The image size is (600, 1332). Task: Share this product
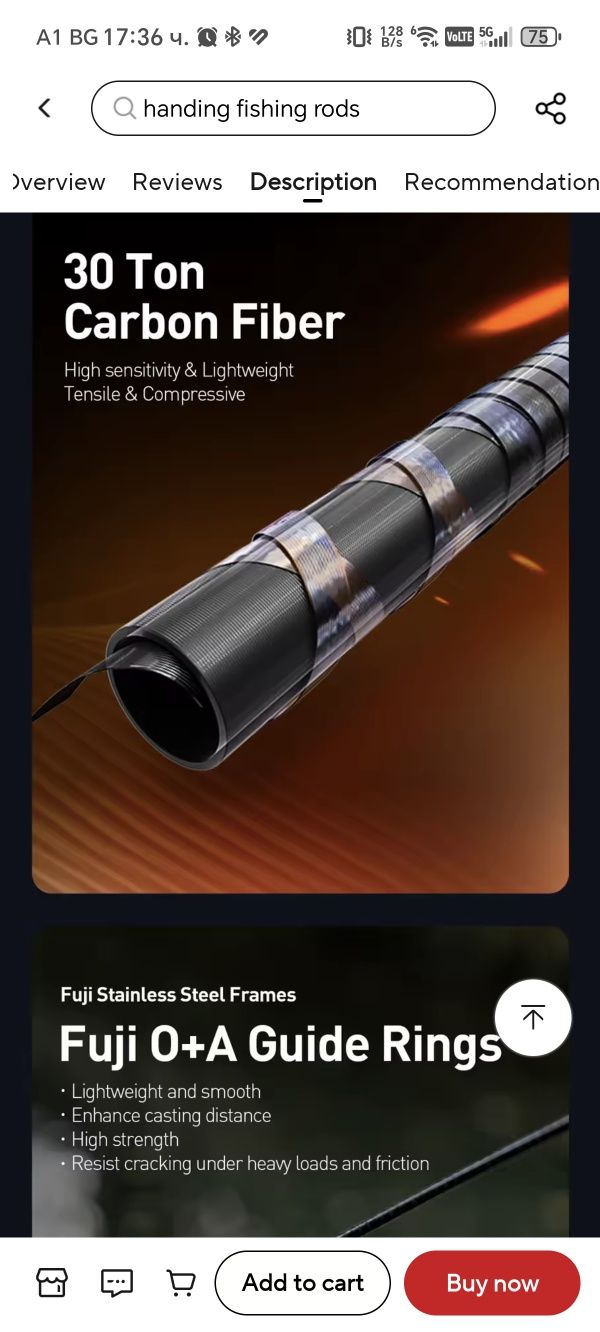click(x=550, y=108)
